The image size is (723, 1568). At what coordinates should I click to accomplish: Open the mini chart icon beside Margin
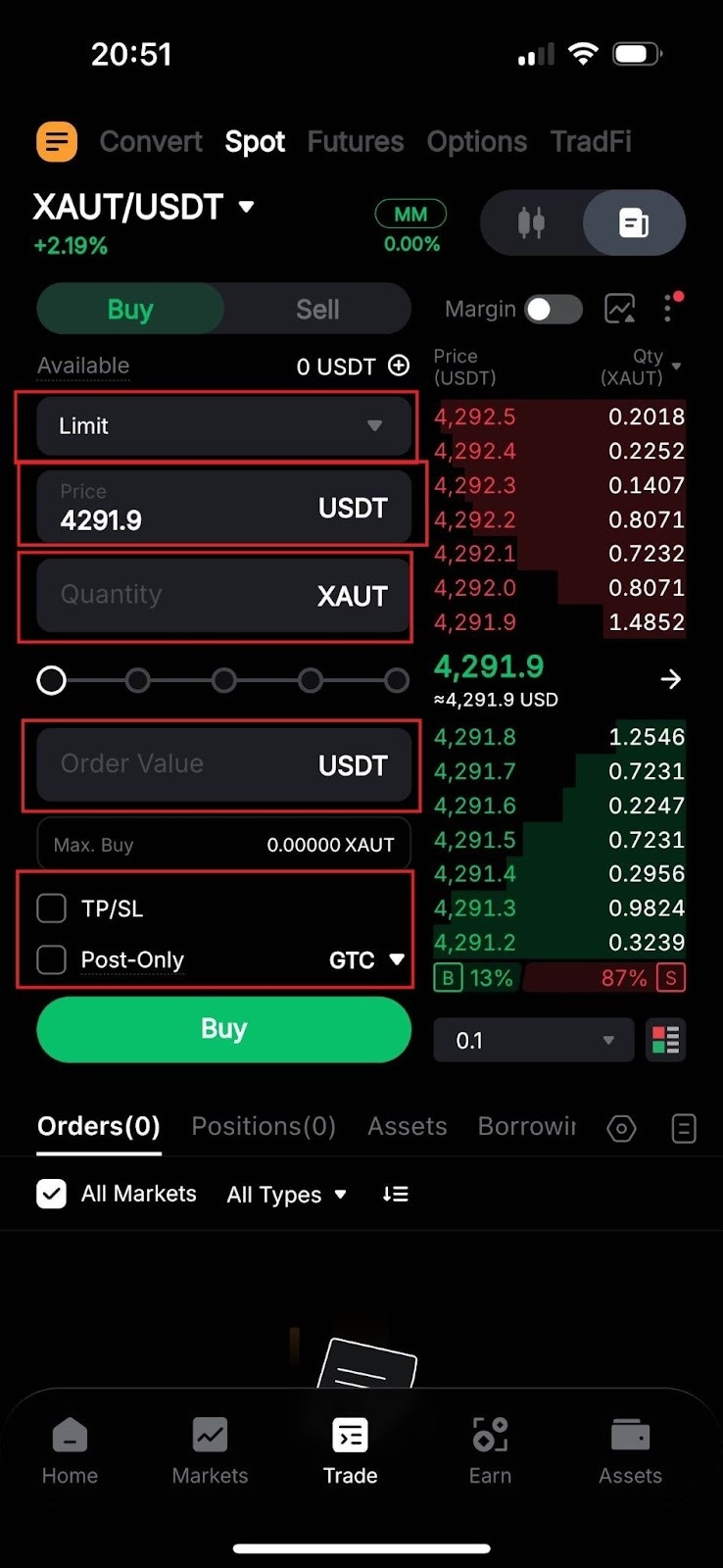[620, 308]
